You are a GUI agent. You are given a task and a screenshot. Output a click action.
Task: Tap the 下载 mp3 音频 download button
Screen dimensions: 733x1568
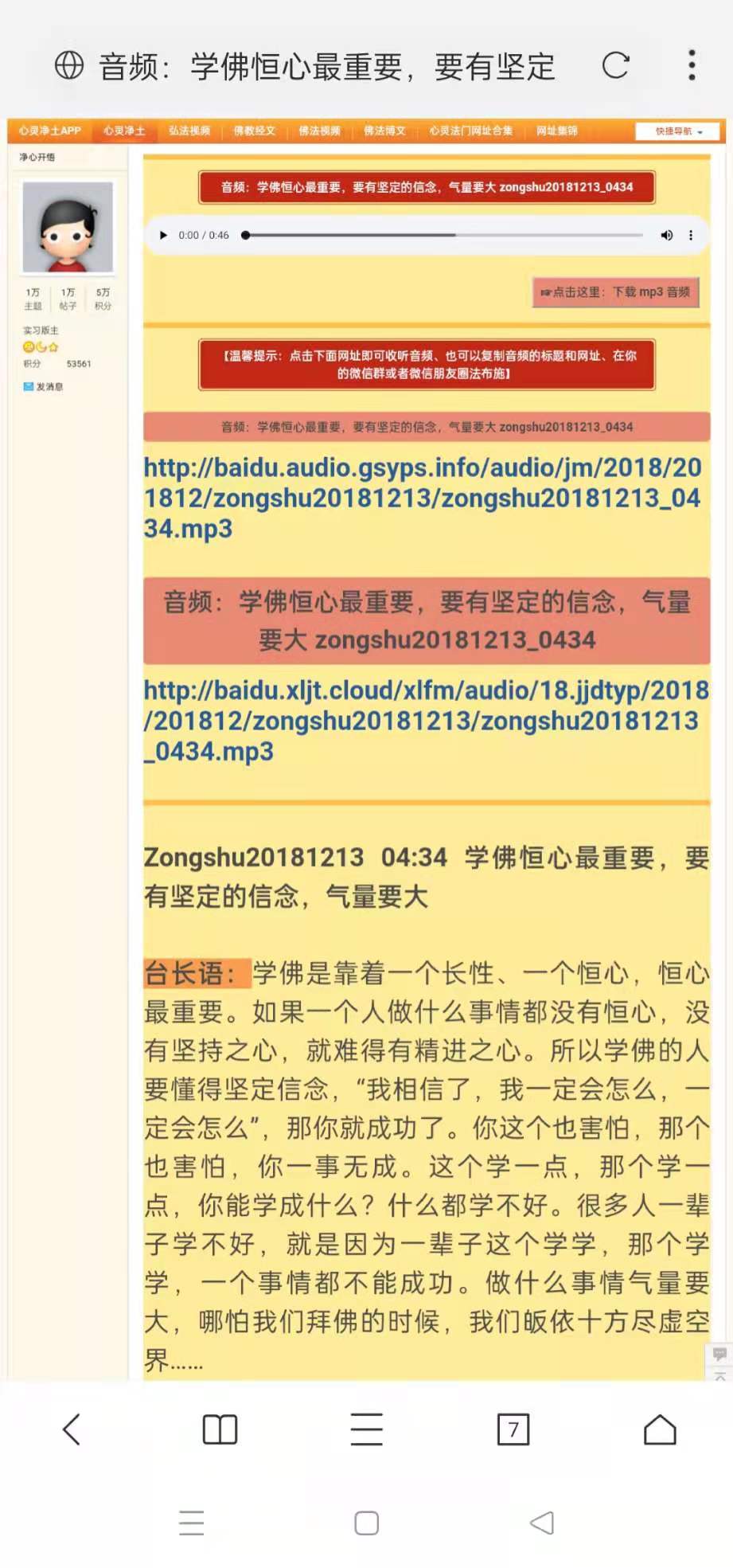[x=616, y=292]
